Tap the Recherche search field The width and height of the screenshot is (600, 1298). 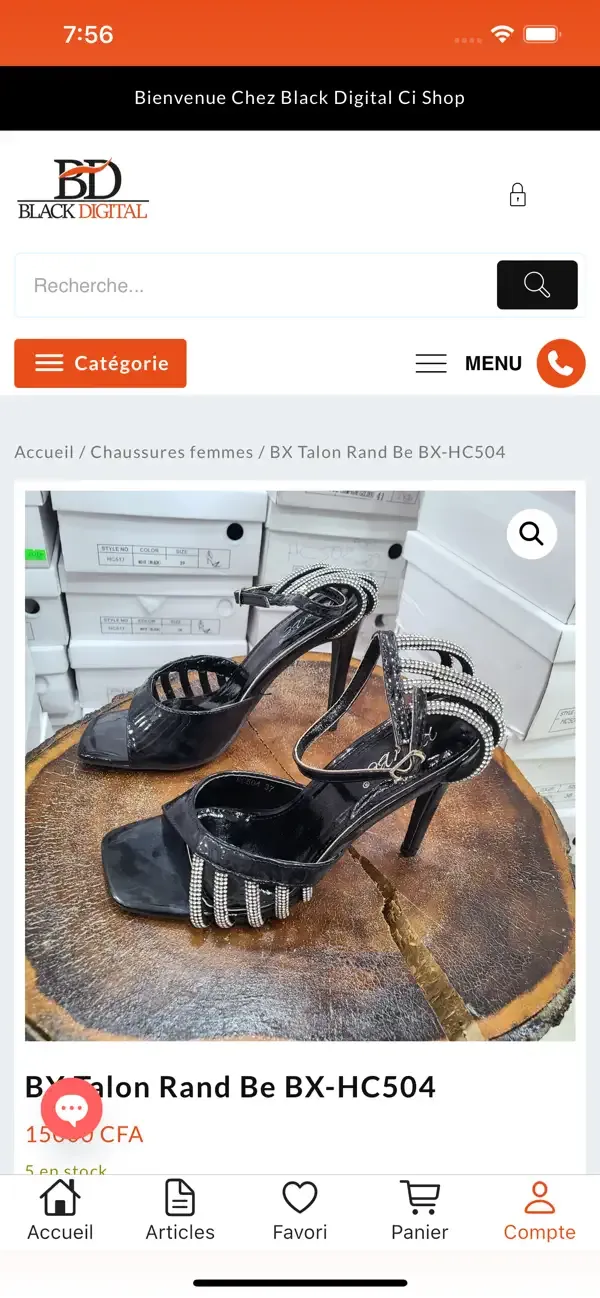click(255, 286)
